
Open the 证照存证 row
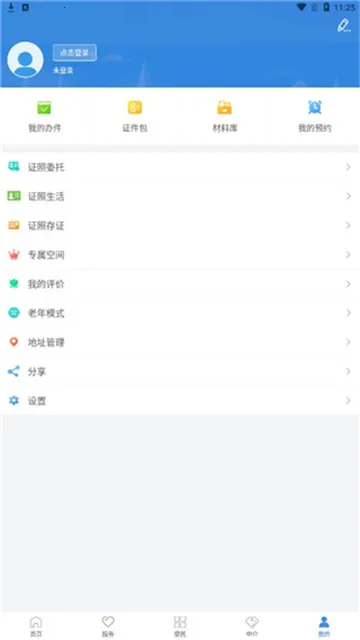(180, 225)
